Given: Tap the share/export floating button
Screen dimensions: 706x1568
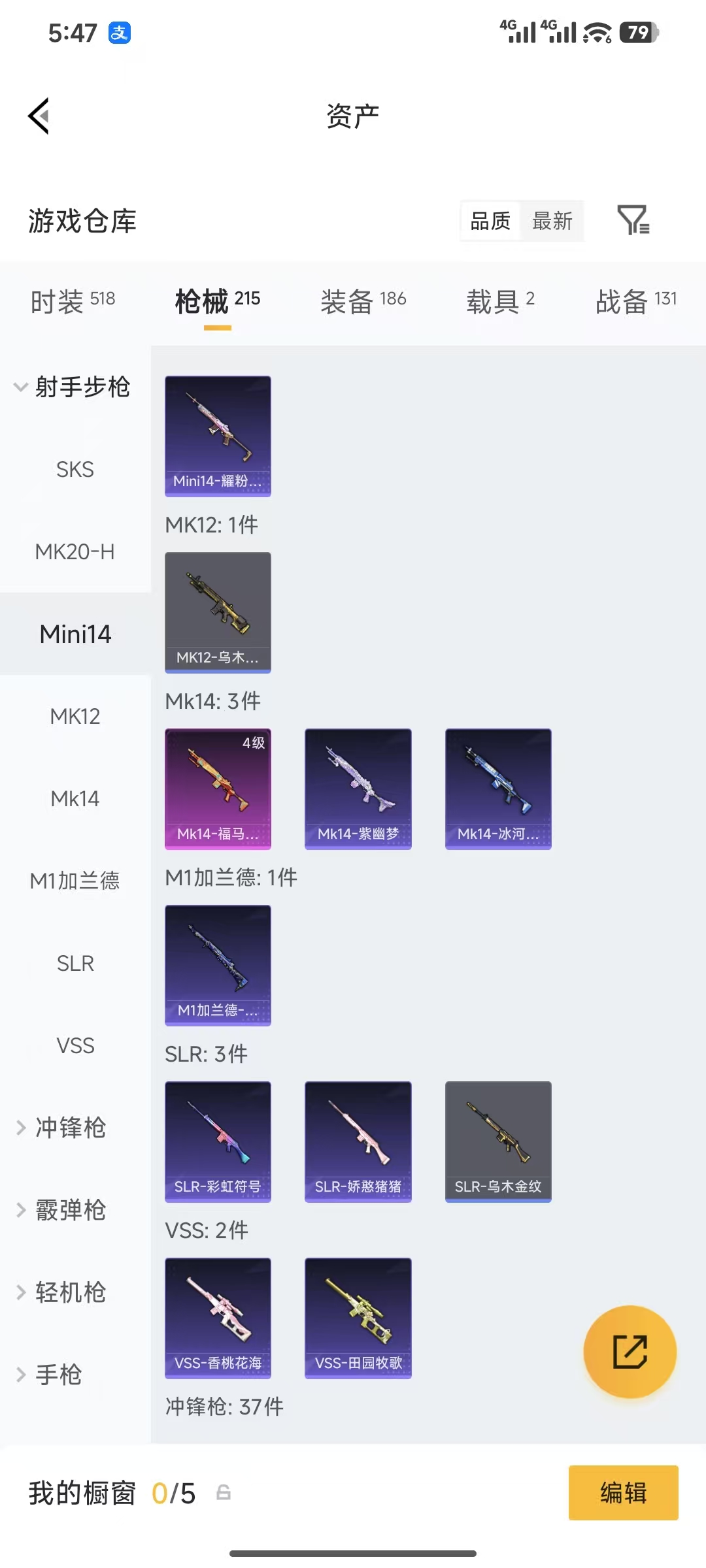Looking at the screenshot, I should tap(630, 1352).
